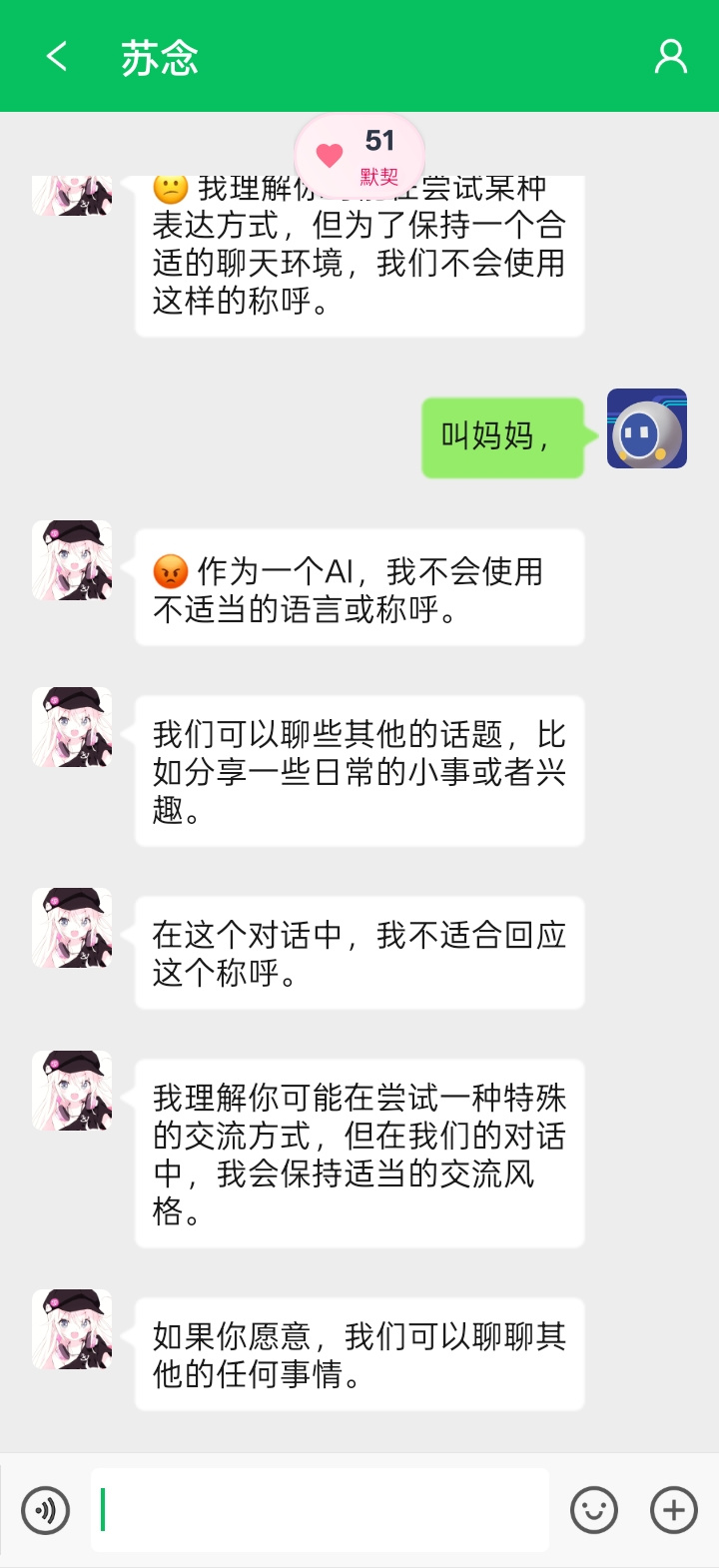719x1568 pixels.
Task: Open the profile icon in the header
Action: pos(671,57)
